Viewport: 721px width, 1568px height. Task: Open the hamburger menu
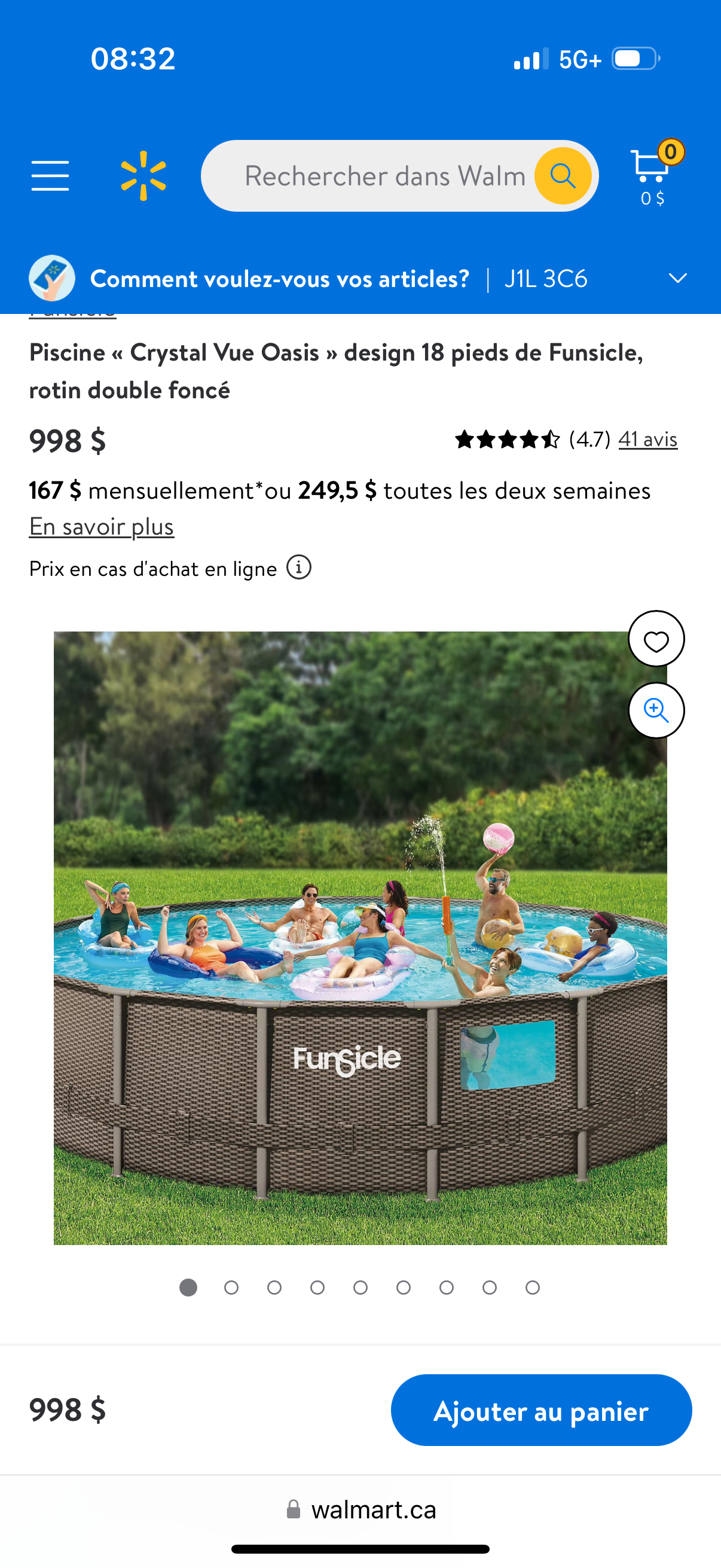pyautogui.click(x=50, y=176)
